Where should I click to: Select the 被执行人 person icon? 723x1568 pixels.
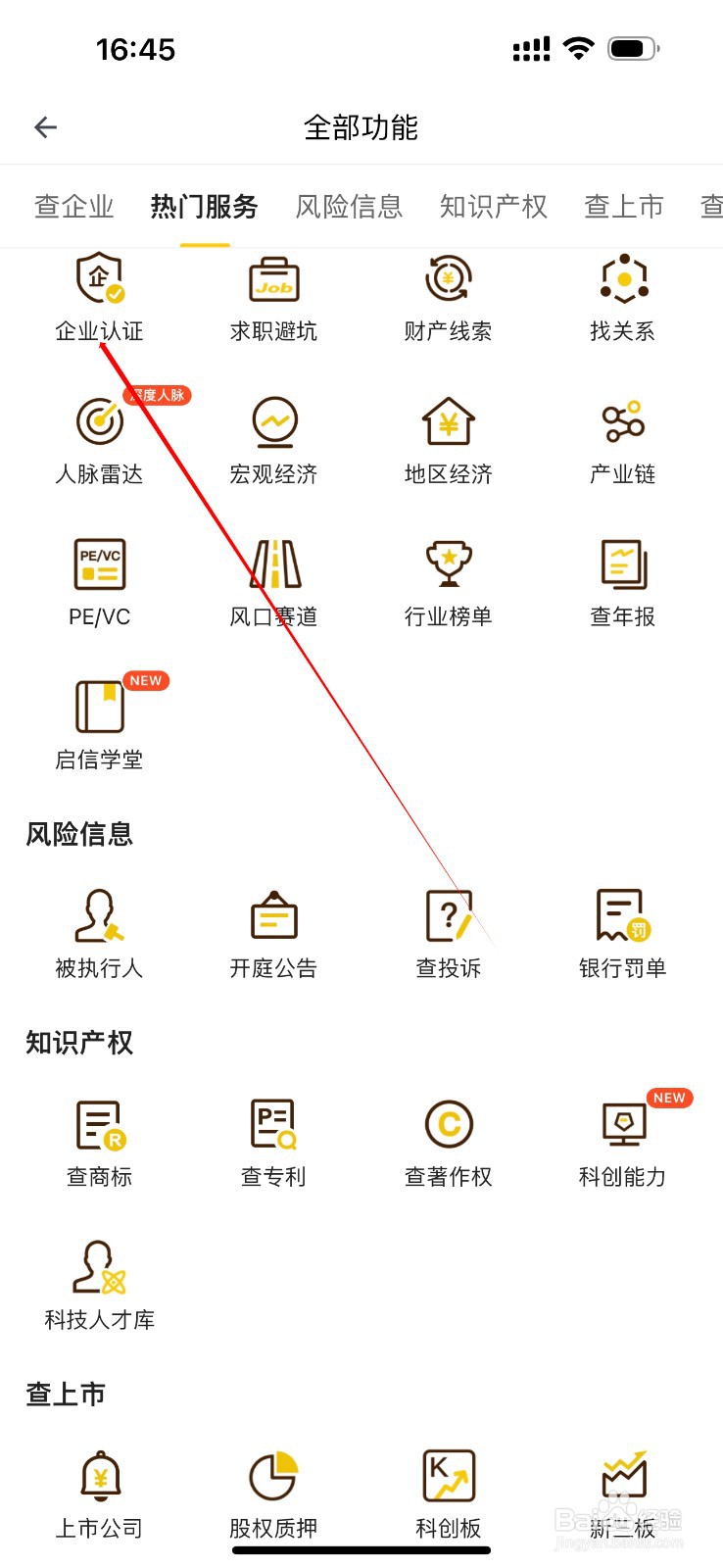click(x=98, y=931)
